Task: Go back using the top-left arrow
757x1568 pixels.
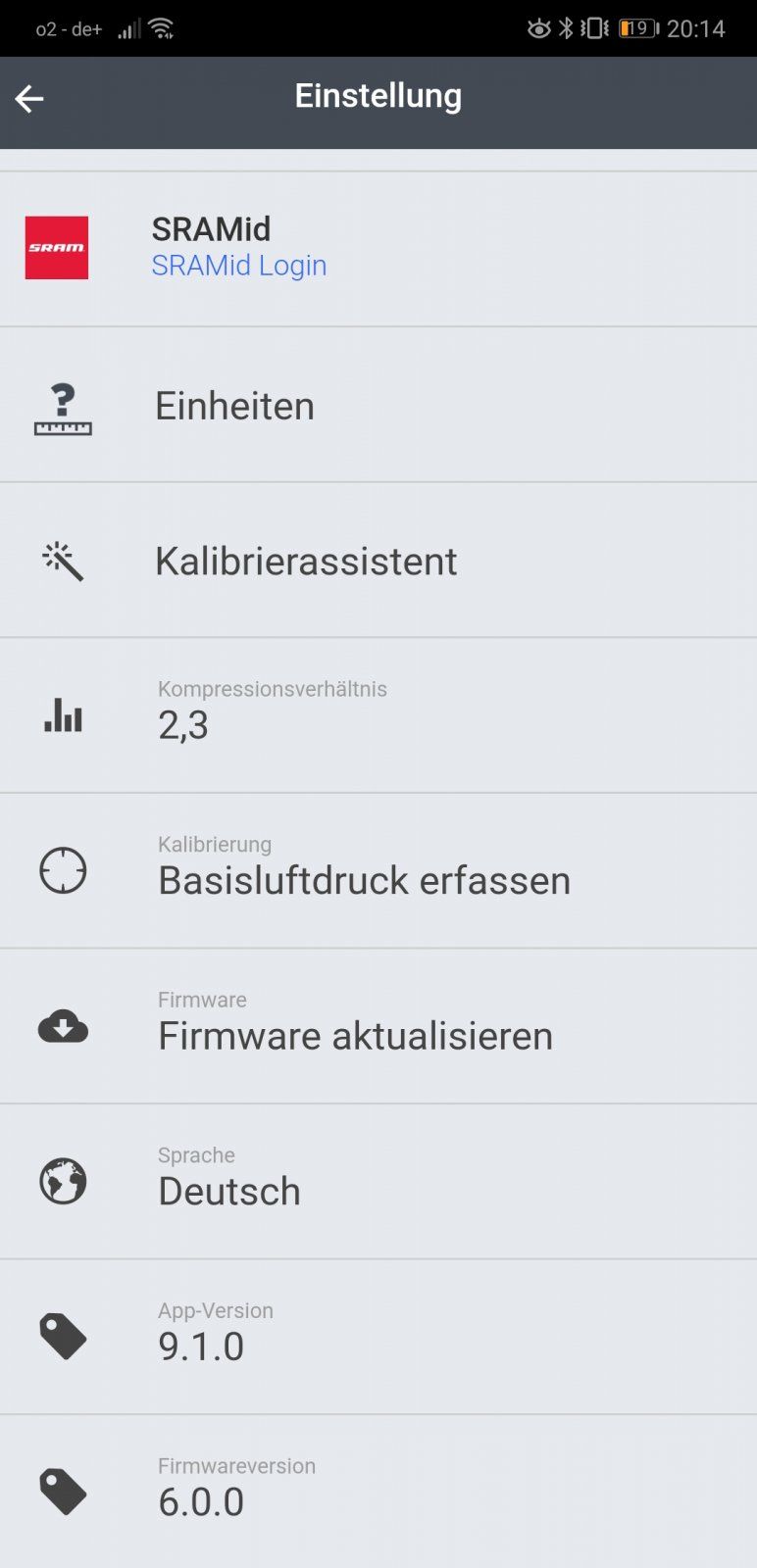Action: 29,98
